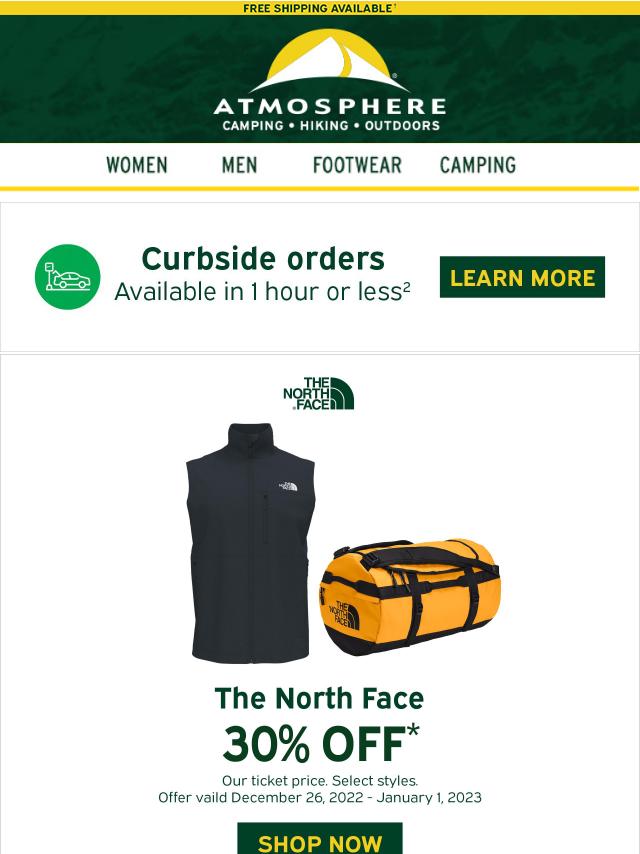
Task: Open the Women category
Action: pyautogui.click(x=137, y=165)
